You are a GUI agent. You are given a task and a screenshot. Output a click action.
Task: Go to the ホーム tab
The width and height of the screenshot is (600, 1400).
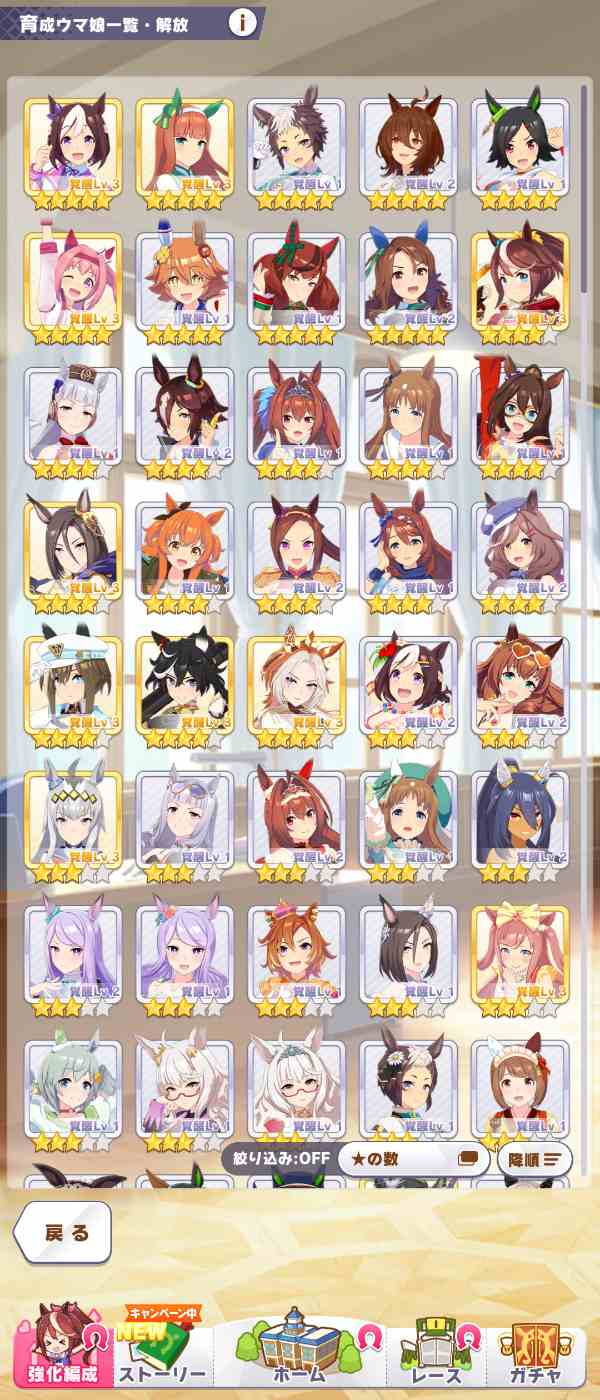point(299,1348)
